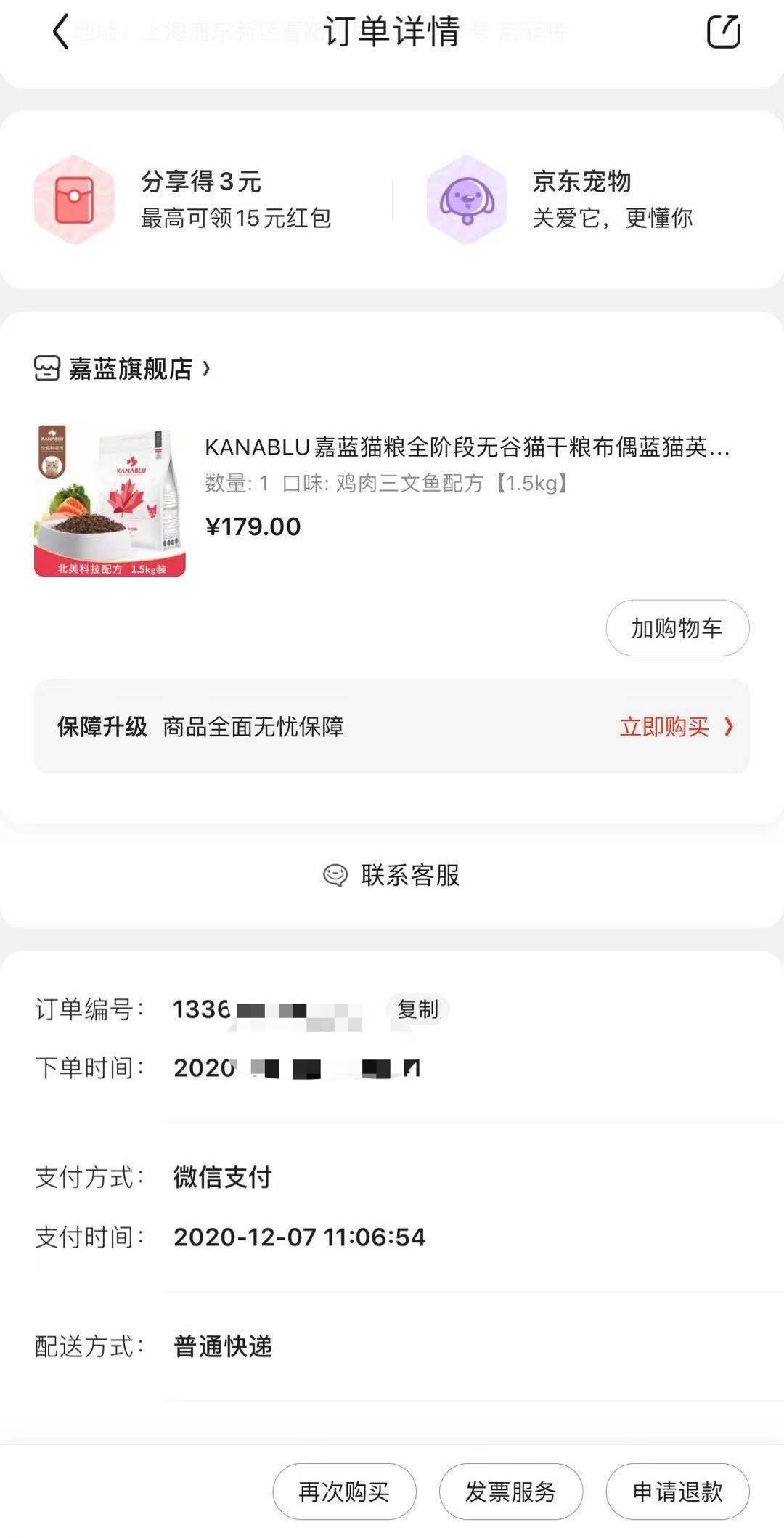Select the KANABLU cat food product thumbnail
Viewport: 784px width, 1538px height.
point(109,498)
